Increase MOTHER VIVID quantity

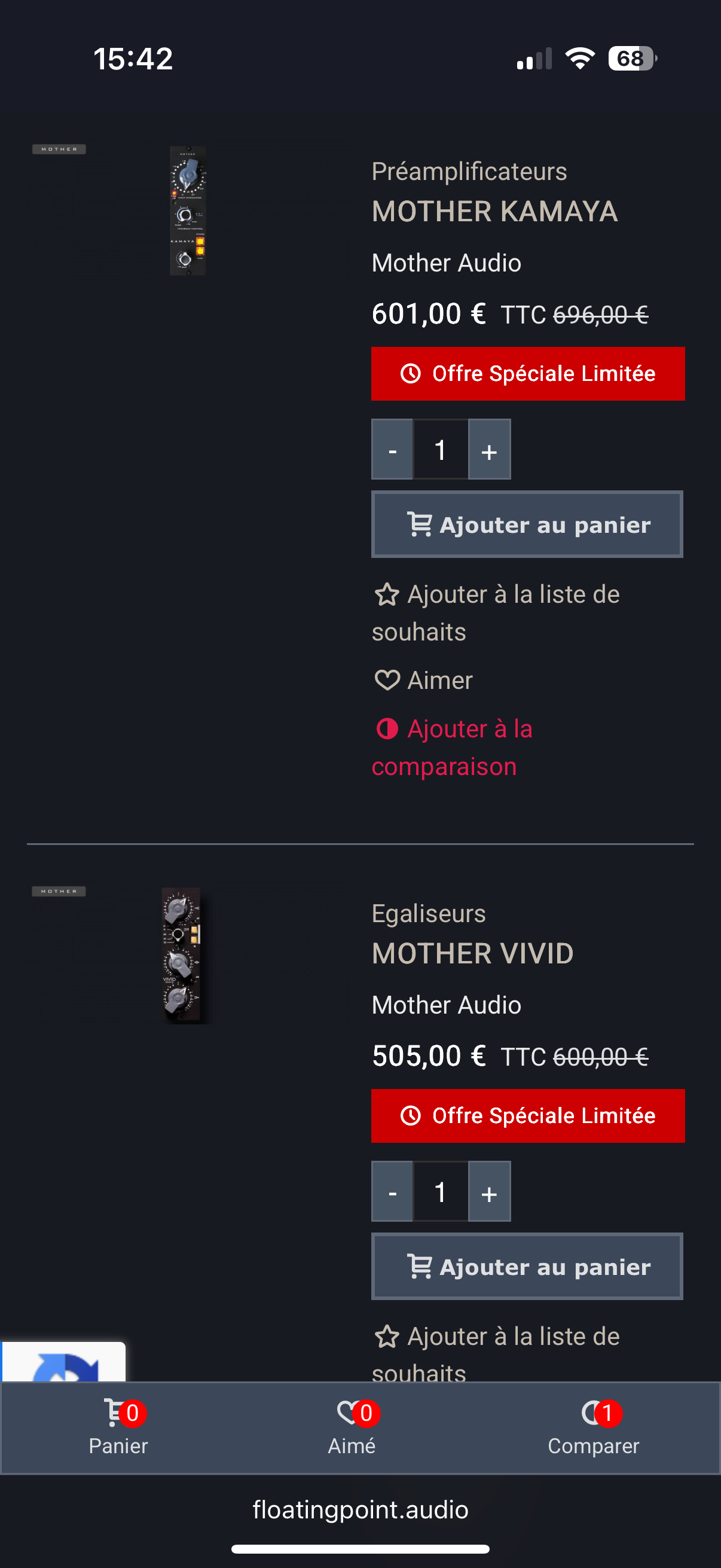tap(489, 1192)
